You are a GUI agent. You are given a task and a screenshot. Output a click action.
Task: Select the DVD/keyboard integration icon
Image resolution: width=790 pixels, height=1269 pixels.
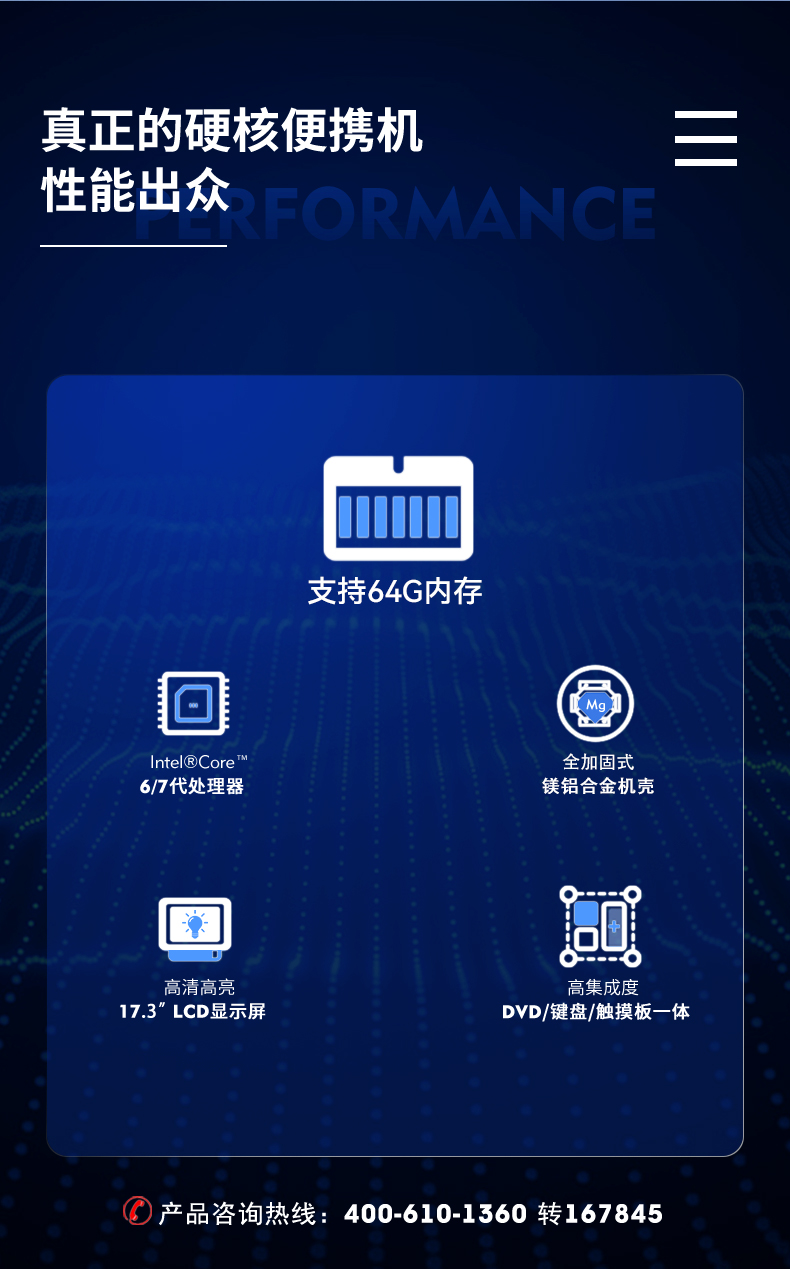[x=598, y=925]
